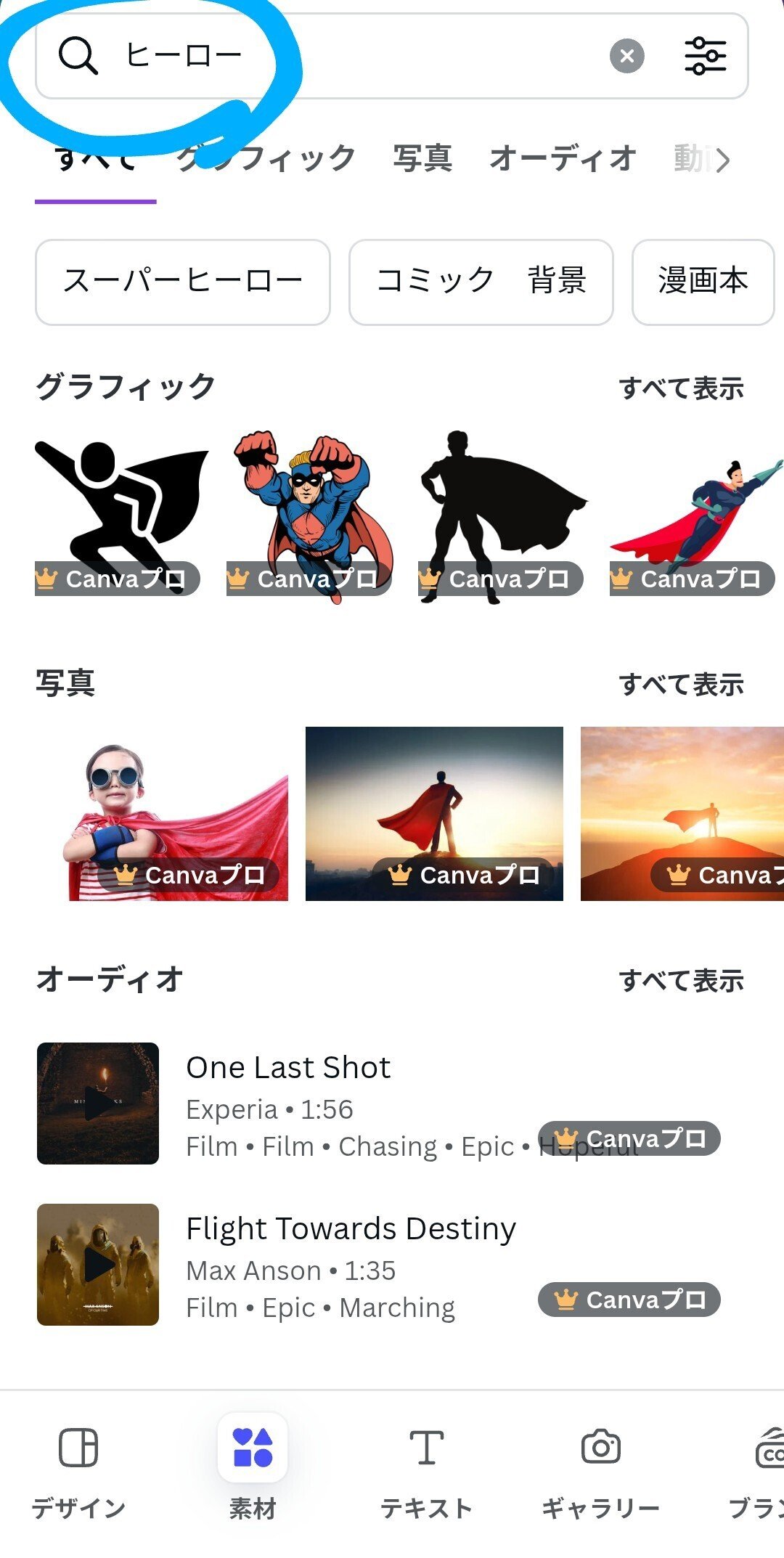
Task: Switch to the 写真 tab
Action: 422,159
